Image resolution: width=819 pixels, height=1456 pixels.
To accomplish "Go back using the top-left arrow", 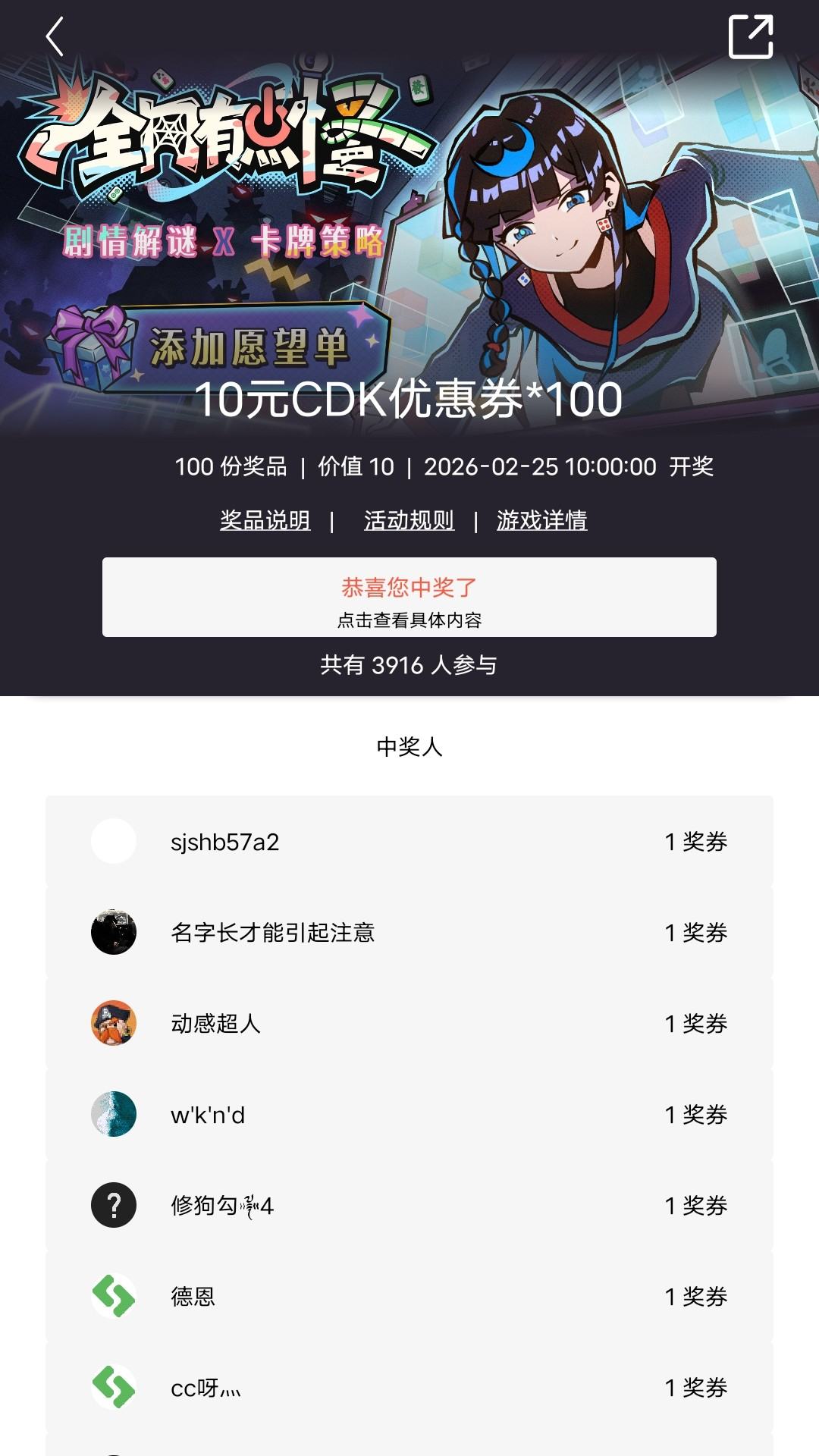I will (55, 36).
